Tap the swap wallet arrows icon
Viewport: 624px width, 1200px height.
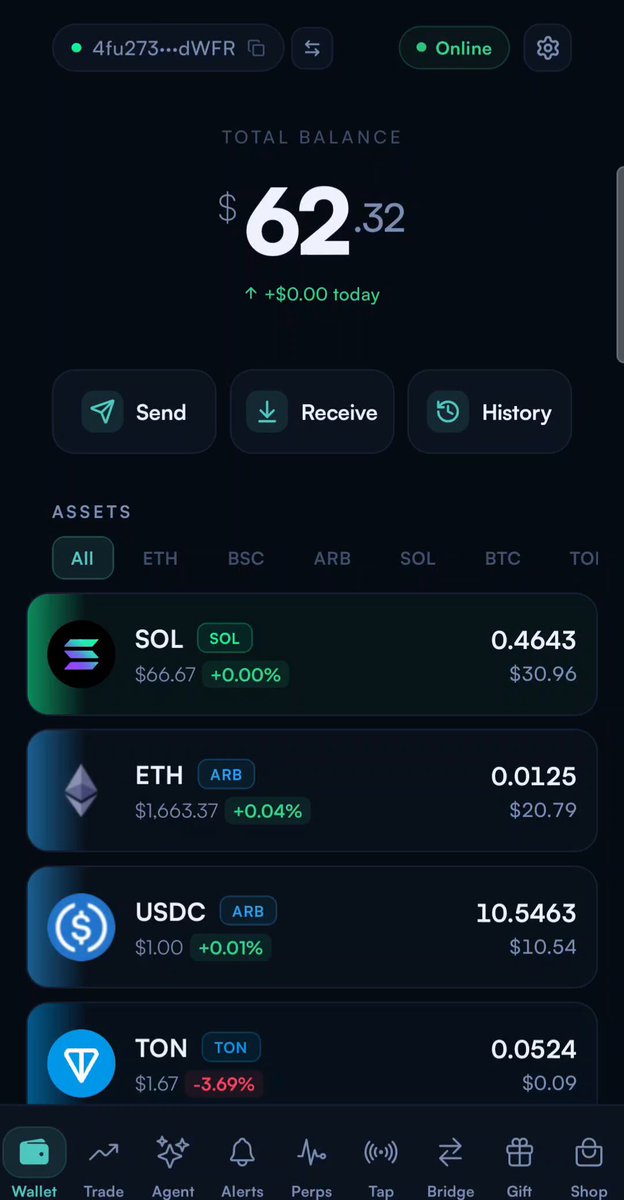pyautogui.click(x=312, y=48)
